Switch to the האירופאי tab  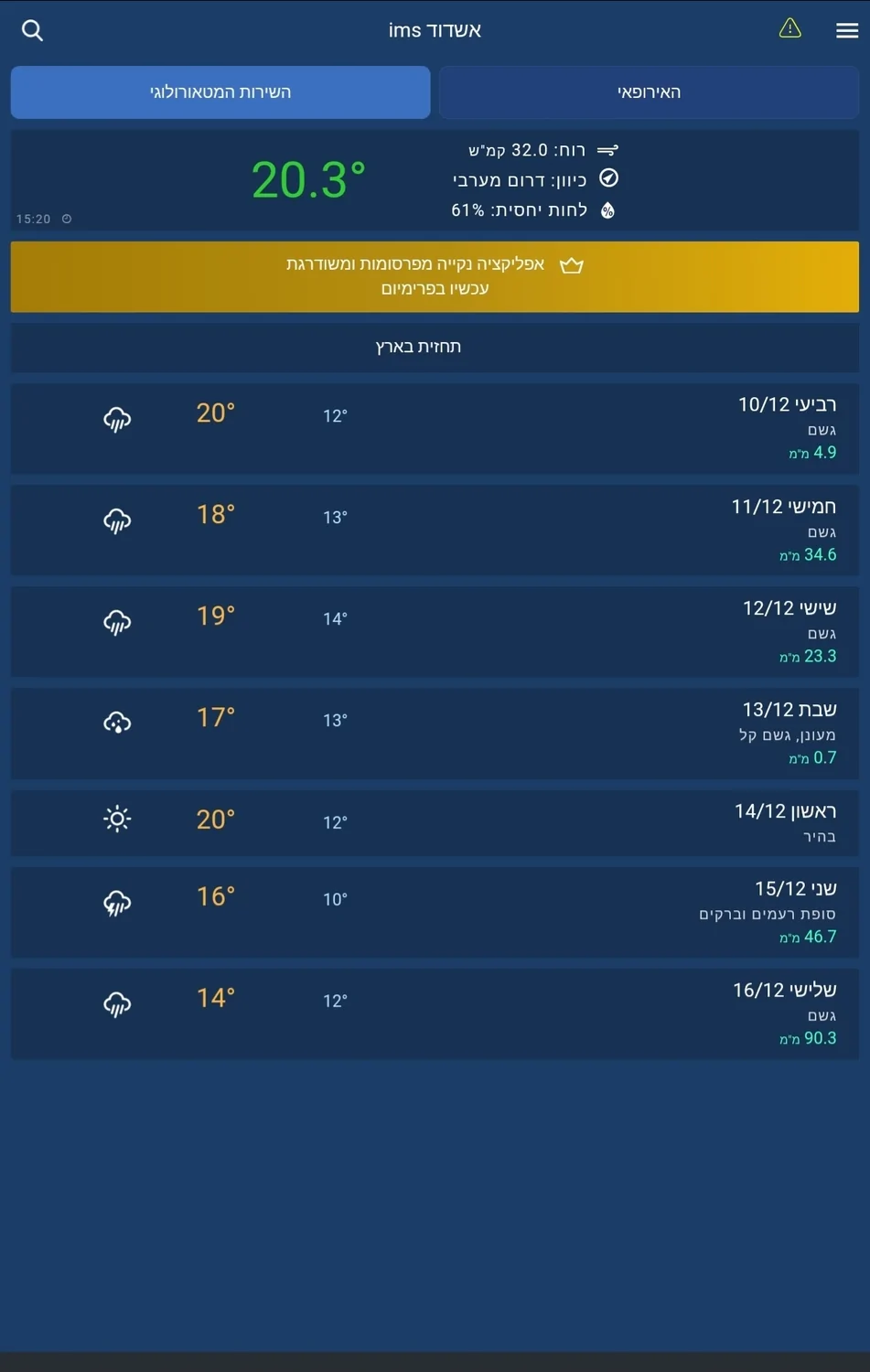pyautogui.click(x=649, y=92)
